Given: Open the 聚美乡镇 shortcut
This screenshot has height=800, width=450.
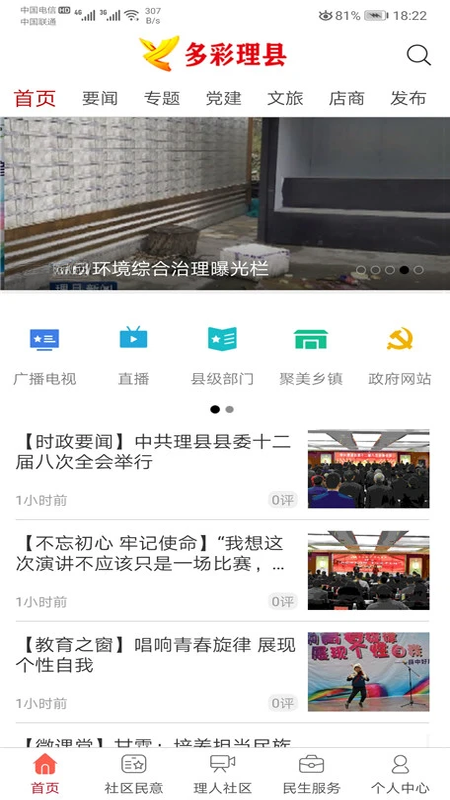Looking at the screenshot, I should [311, 356].
